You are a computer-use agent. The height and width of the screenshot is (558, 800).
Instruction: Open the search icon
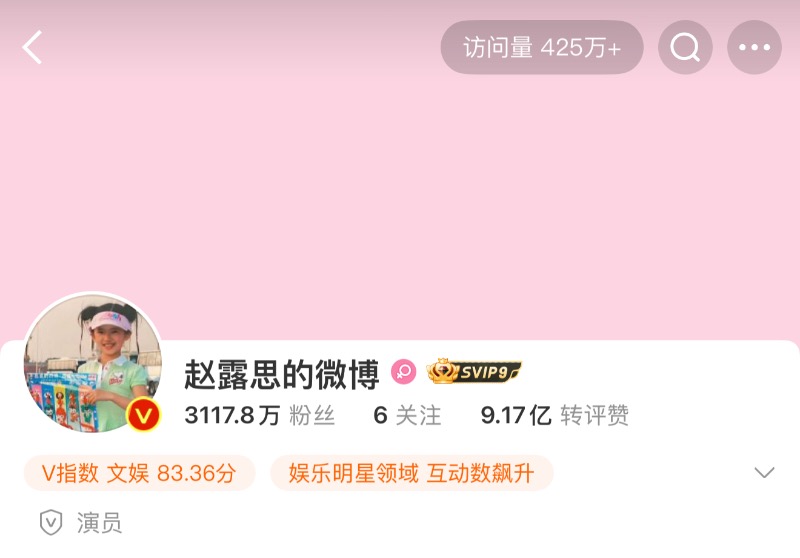click(x=685, y=47)
